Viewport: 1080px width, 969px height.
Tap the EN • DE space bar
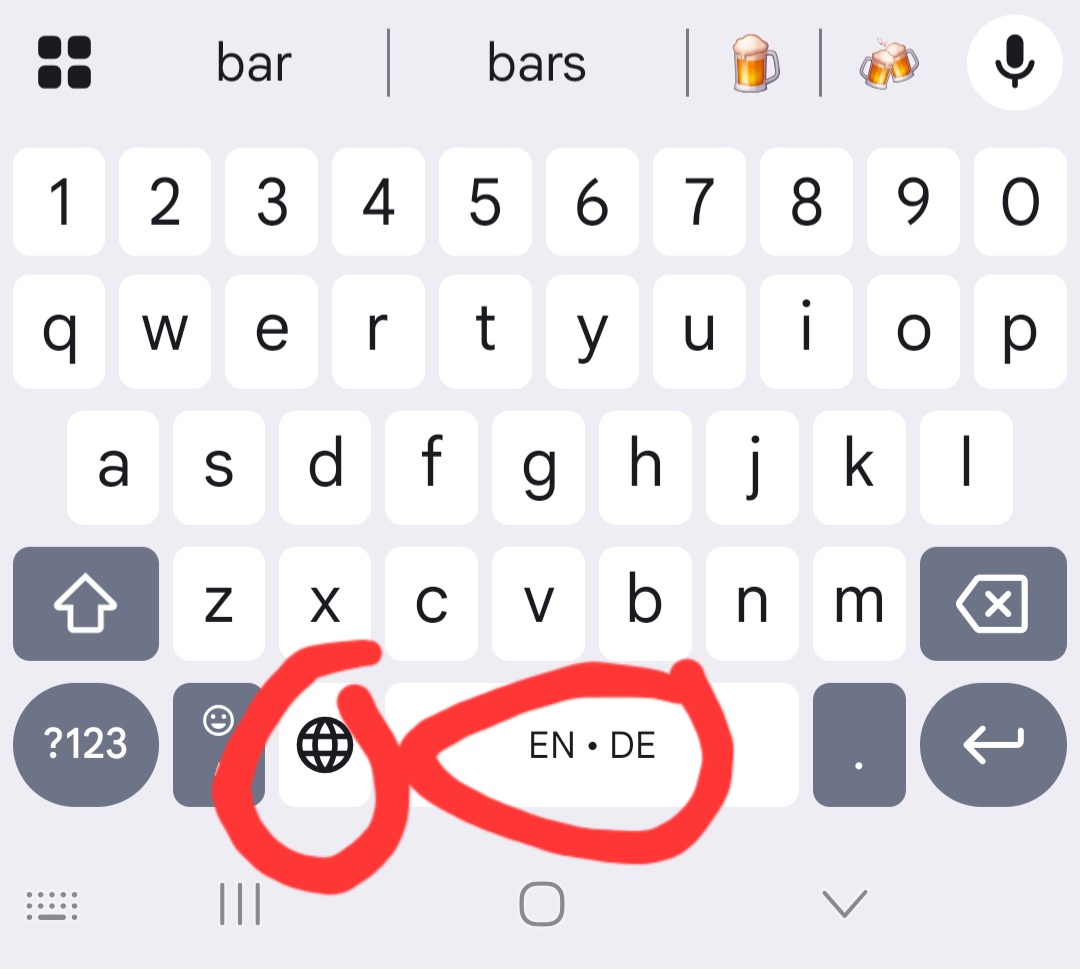592,745
